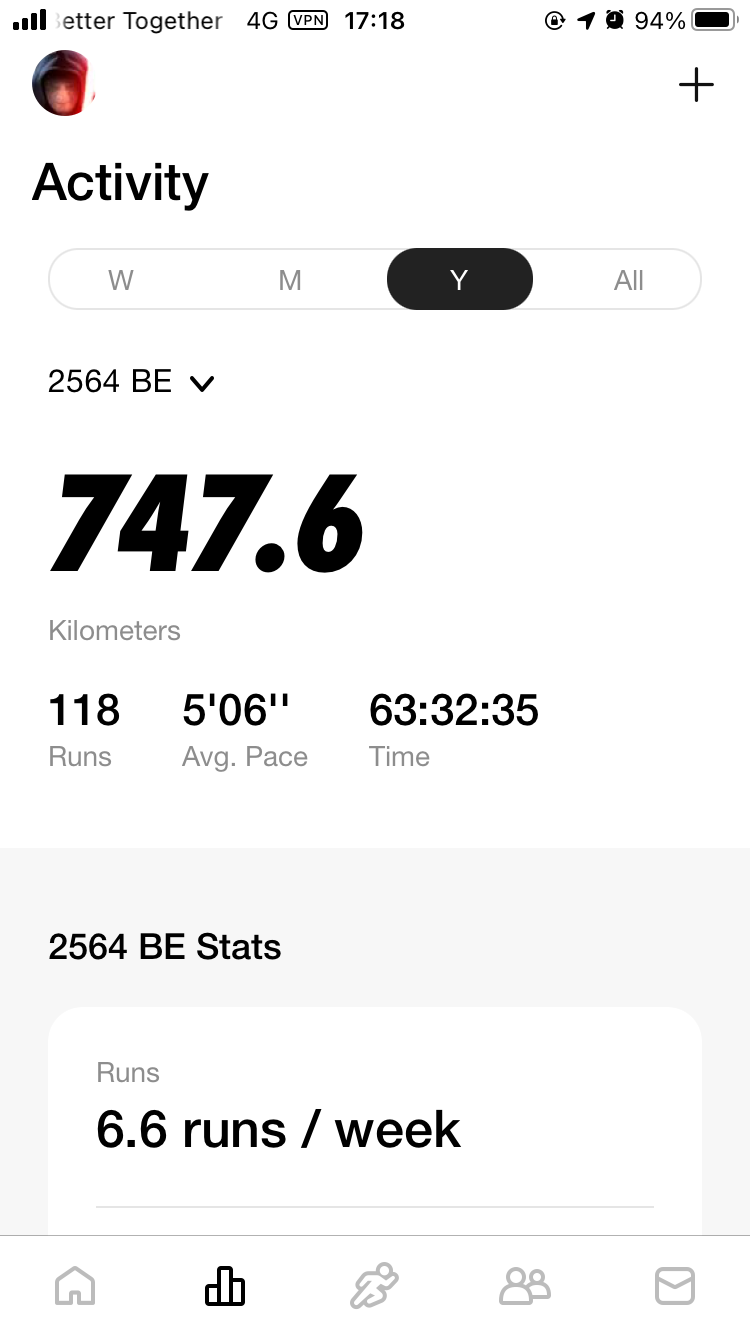Viewport: 750px width, 1334px height.
Task: Open the run tab
Action: point(375,1286)
